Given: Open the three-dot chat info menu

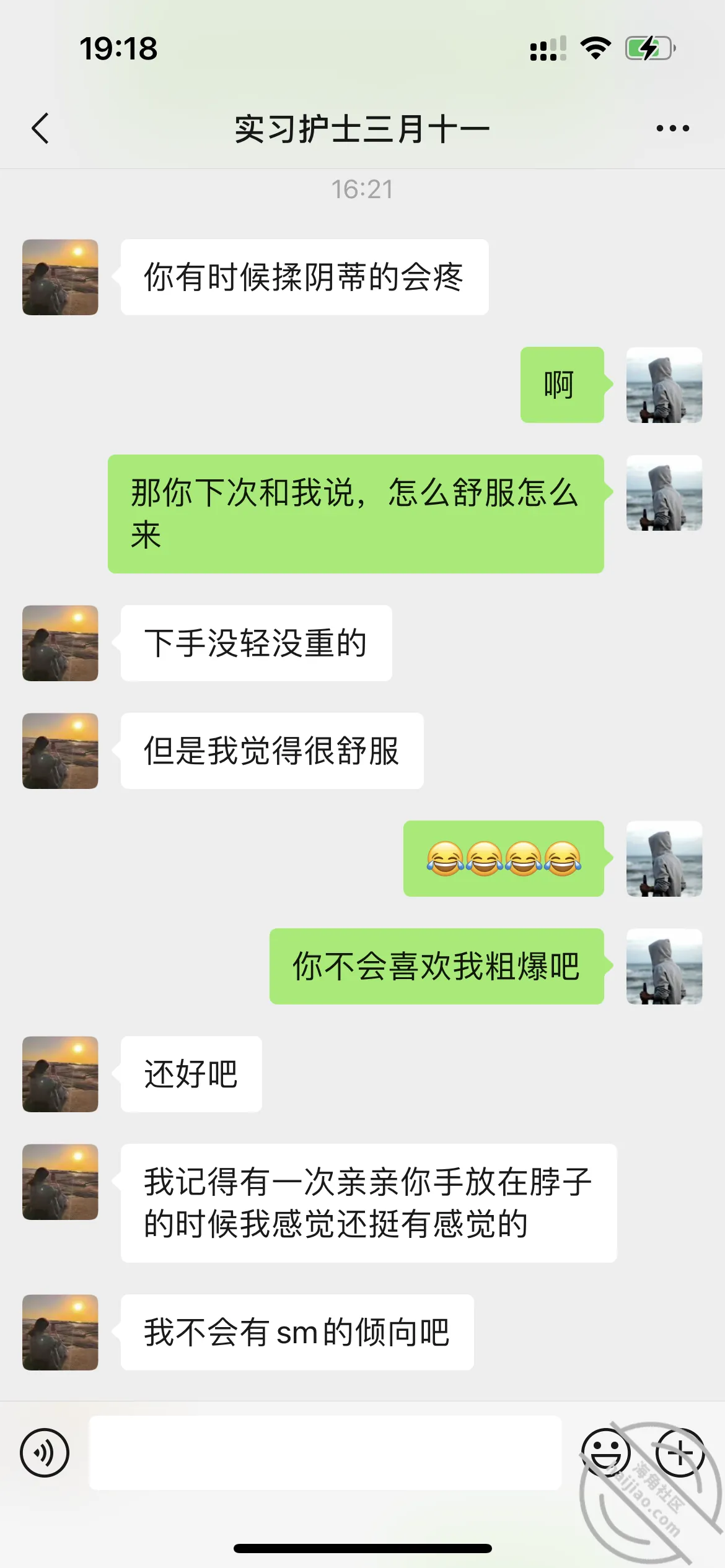Looking at the screenshot, I should coord(672,129).
